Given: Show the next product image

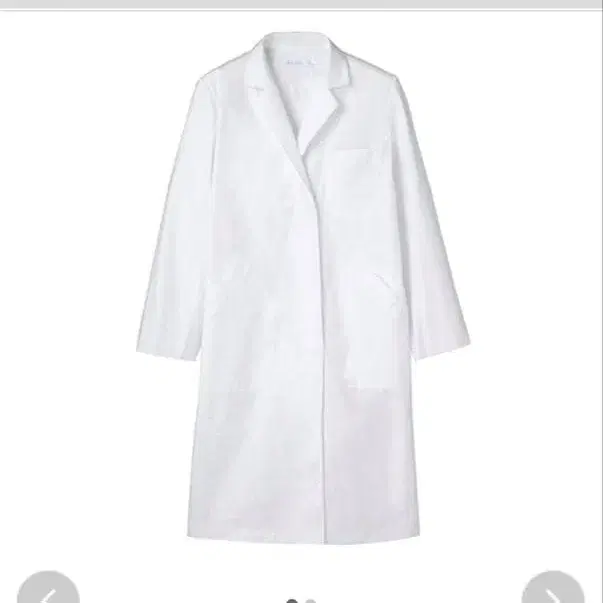Looking at the screenshot, I should [x=554, y=588].
